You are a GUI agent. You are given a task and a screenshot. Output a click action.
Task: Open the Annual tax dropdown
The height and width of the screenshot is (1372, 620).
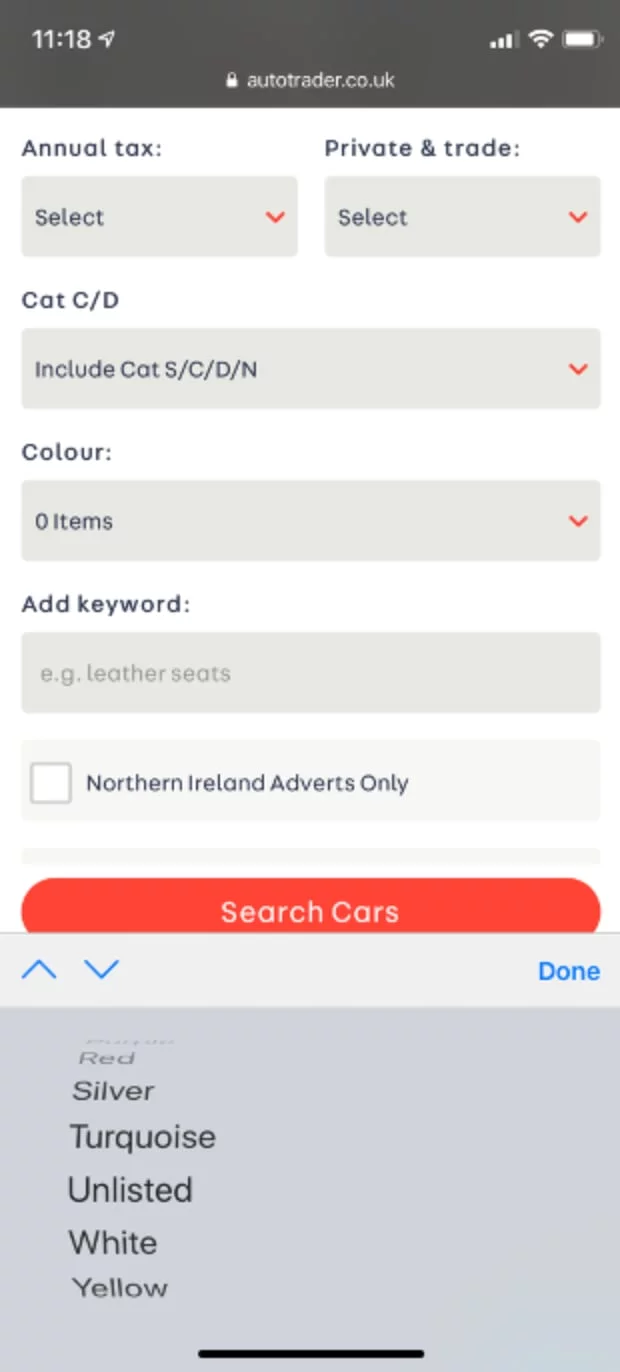(159, 217)
